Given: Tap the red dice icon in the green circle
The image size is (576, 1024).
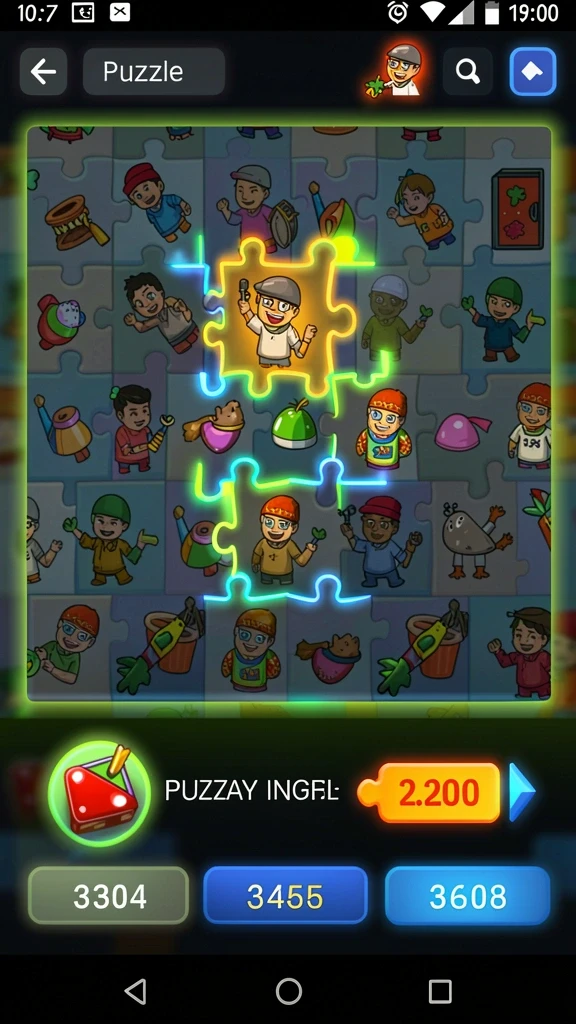Looking at the screenshot, I should 99,792.
